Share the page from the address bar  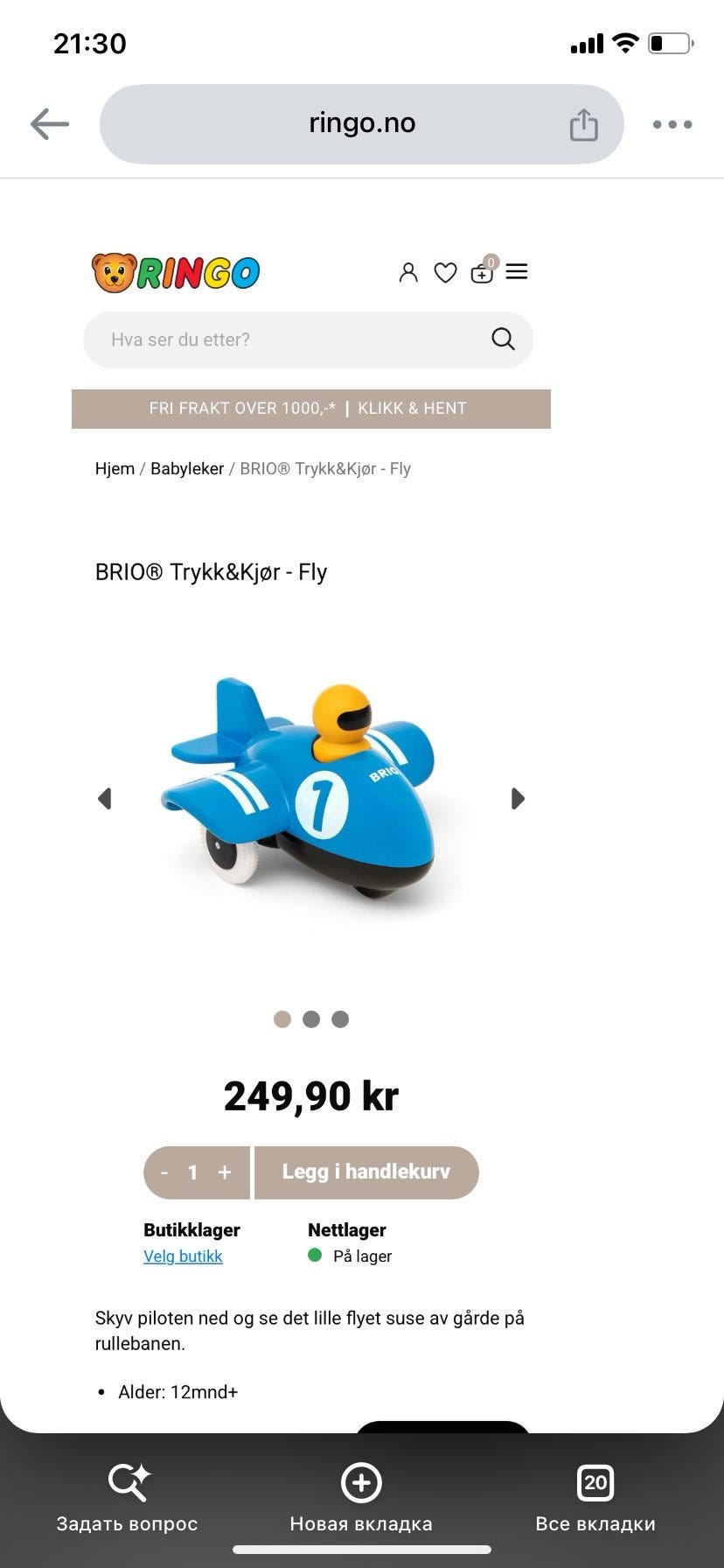pos(583,124)
